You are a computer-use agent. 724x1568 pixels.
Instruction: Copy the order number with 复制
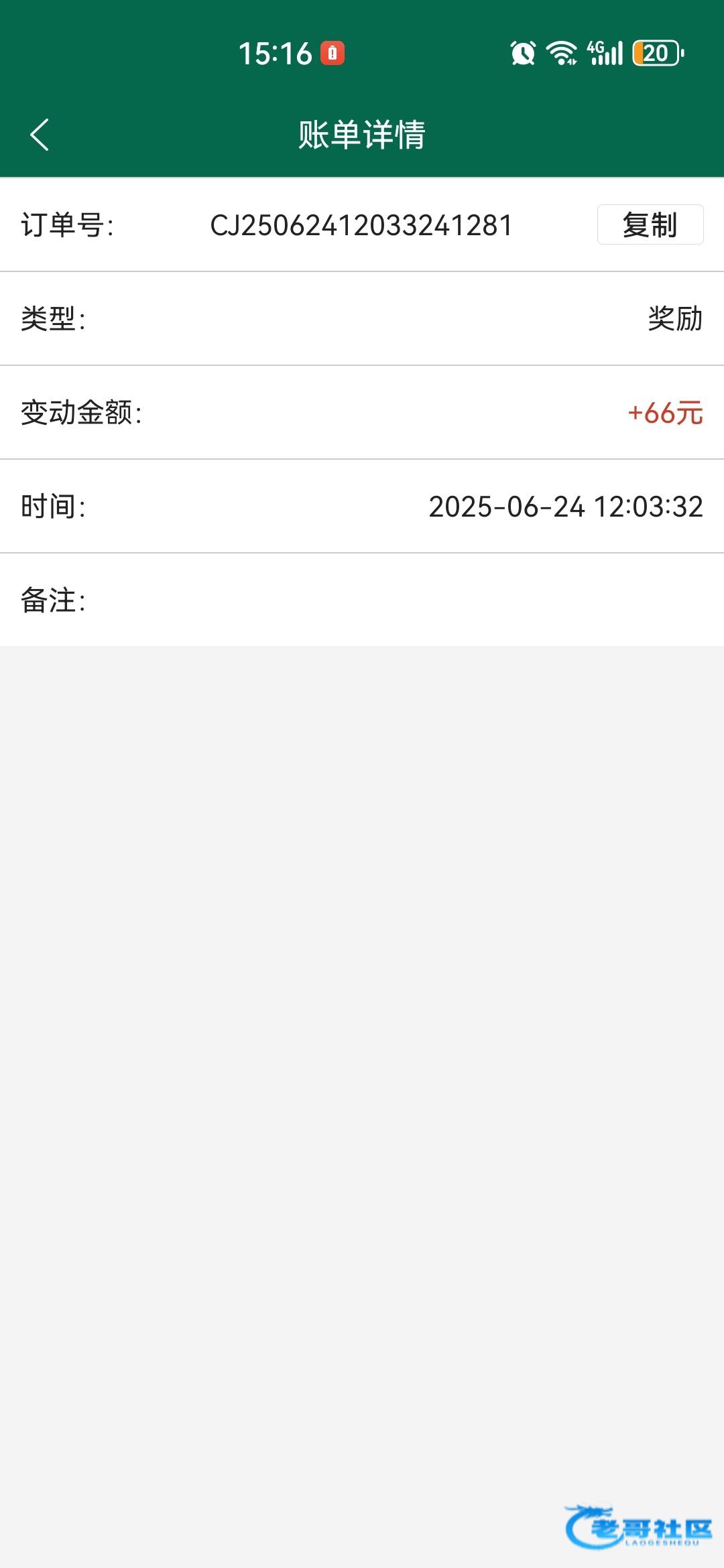[x=650, y=224]
